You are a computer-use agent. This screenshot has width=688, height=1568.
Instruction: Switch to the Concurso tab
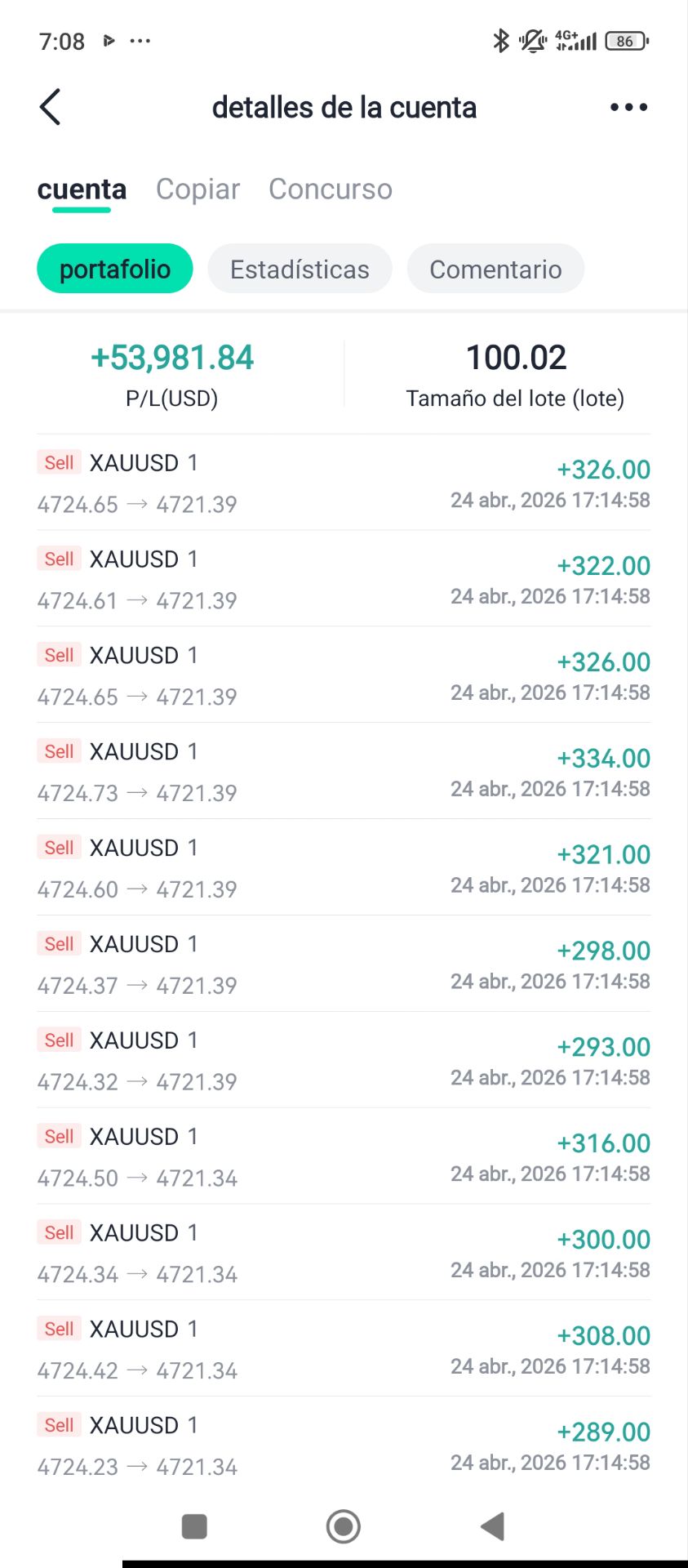tap(331, 189)
